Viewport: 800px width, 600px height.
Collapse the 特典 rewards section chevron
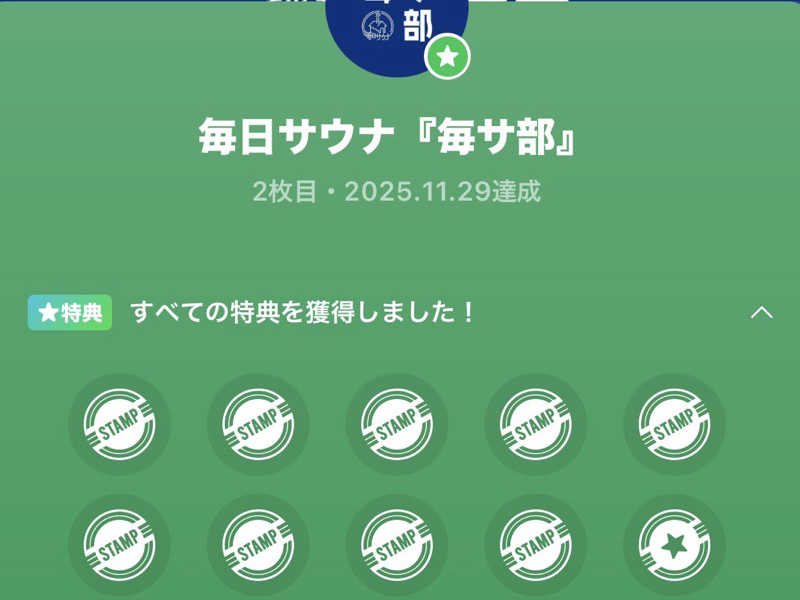click(761, 312)
